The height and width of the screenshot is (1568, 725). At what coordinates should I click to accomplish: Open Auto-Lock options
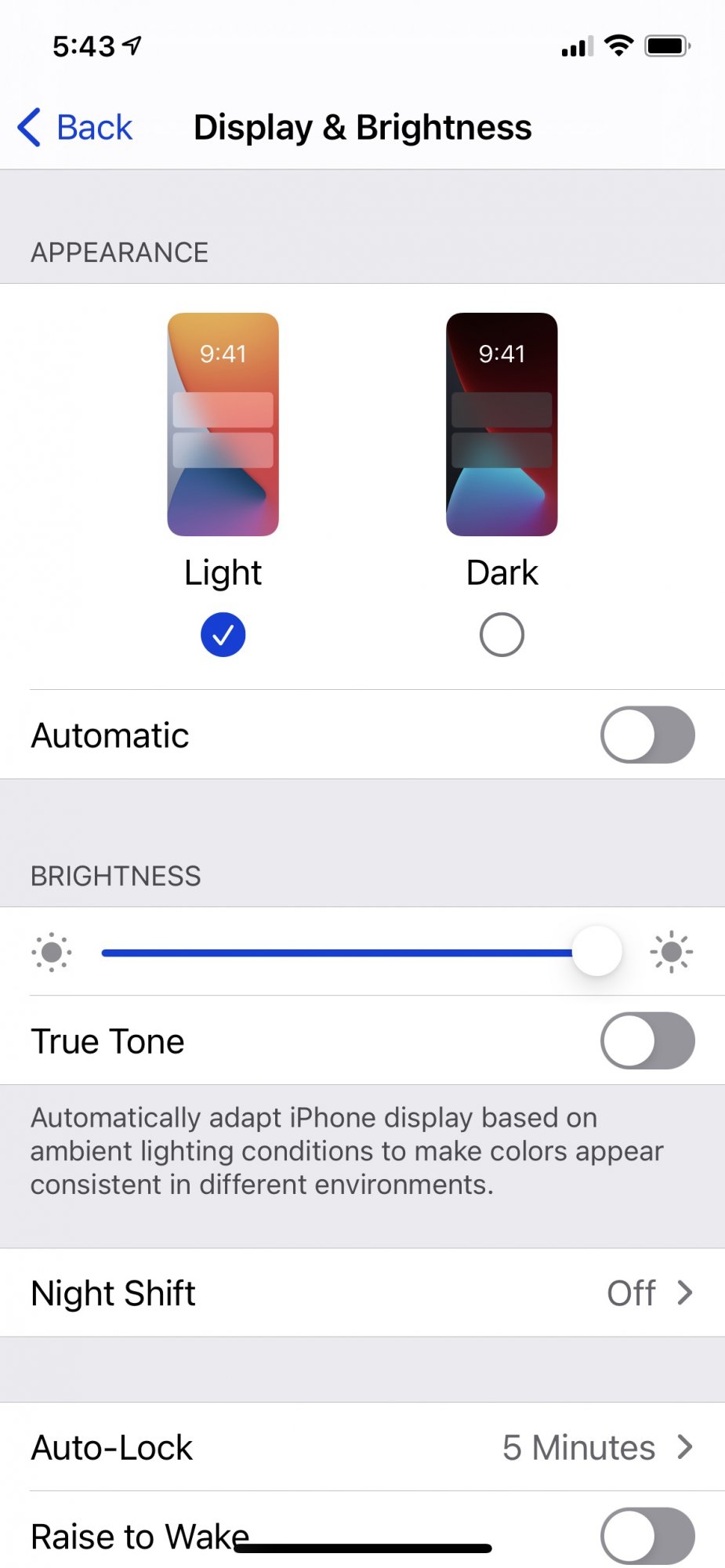(362, 1447)
